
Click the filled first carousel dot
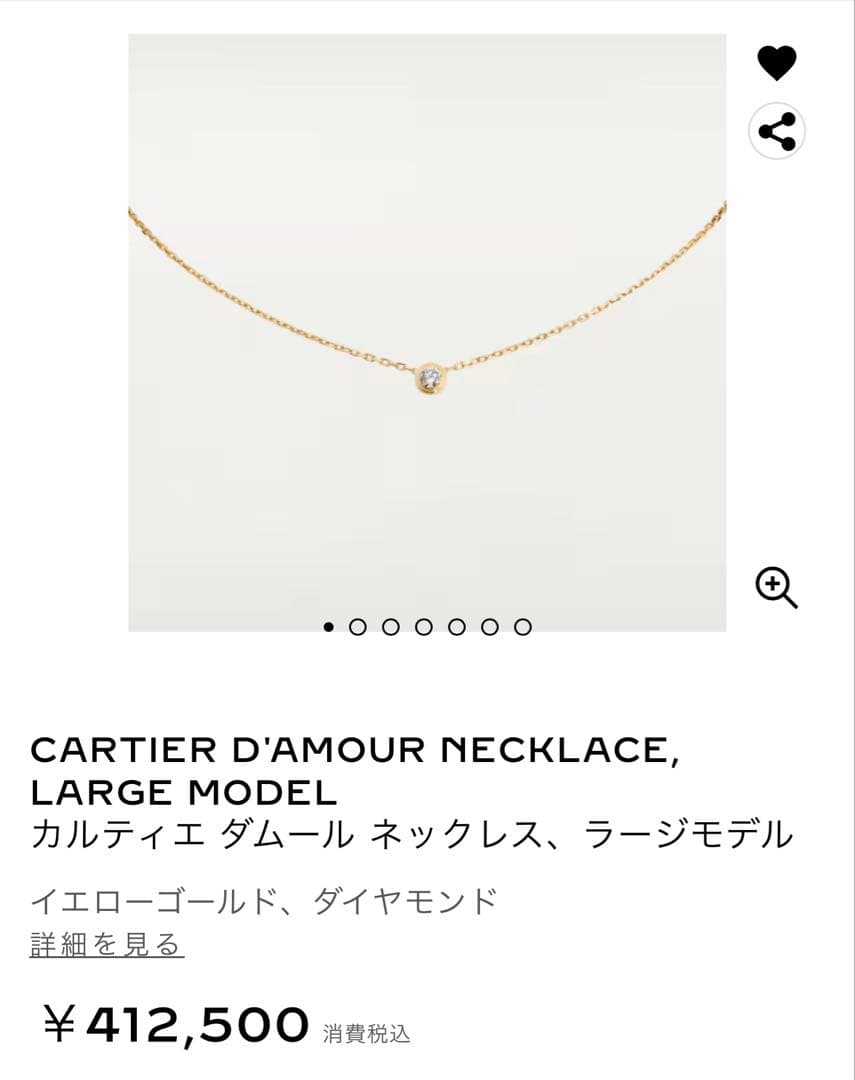click(330, 626)
